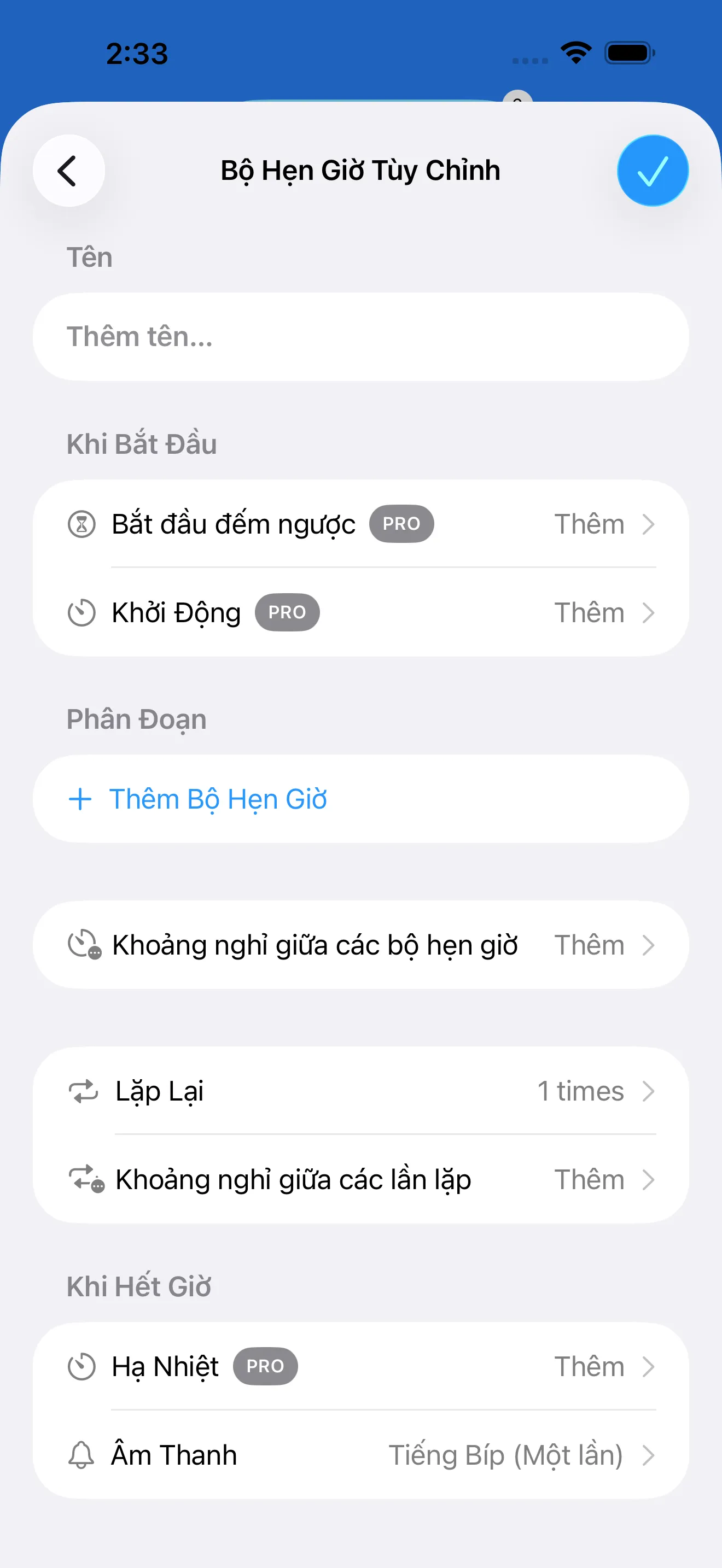Go back with the arrow button
The width and height of the screenshot is (722, 1568).
coord(68,171)
